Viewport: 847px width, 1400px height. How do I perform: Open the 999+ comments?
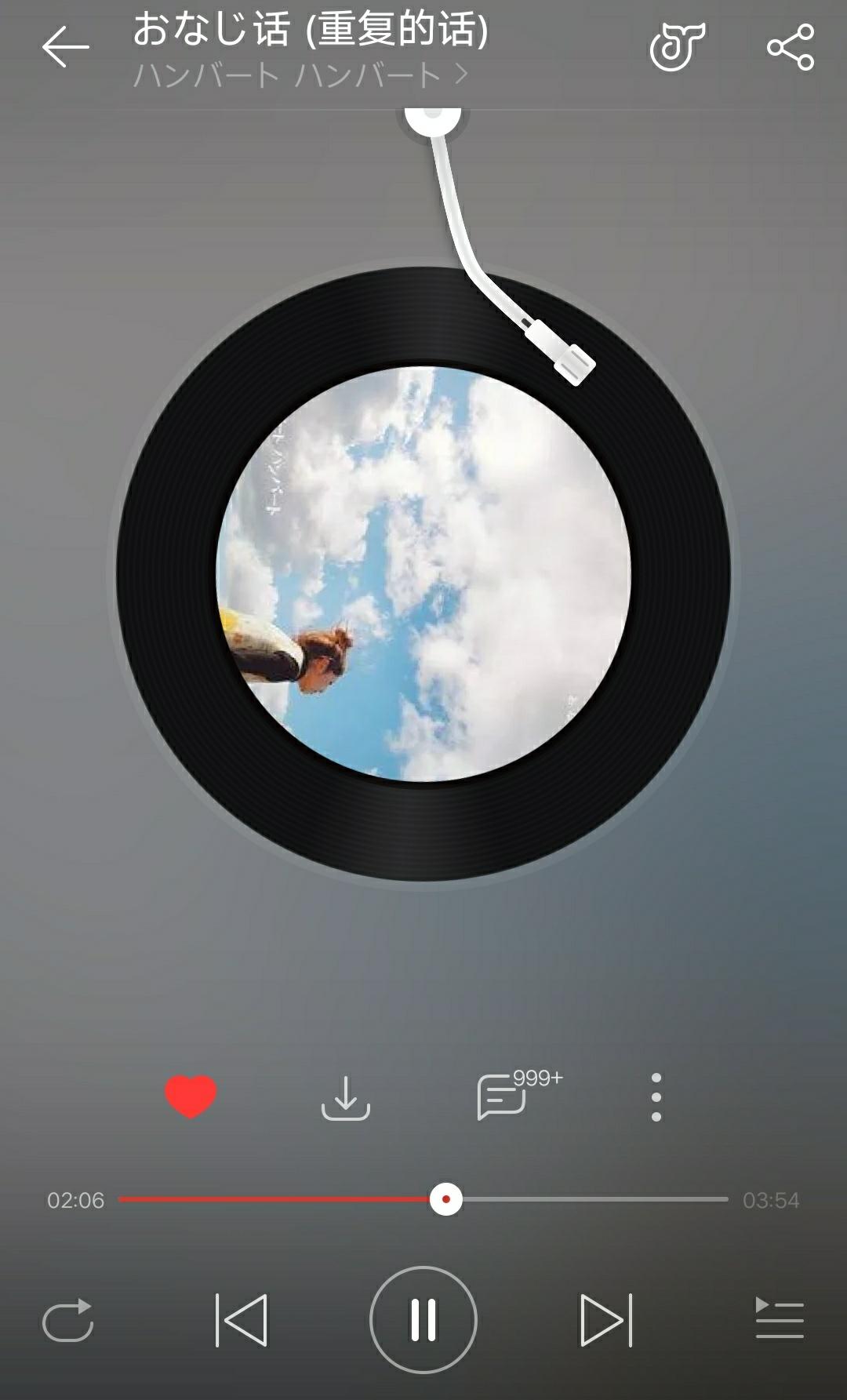point(519,1095)
